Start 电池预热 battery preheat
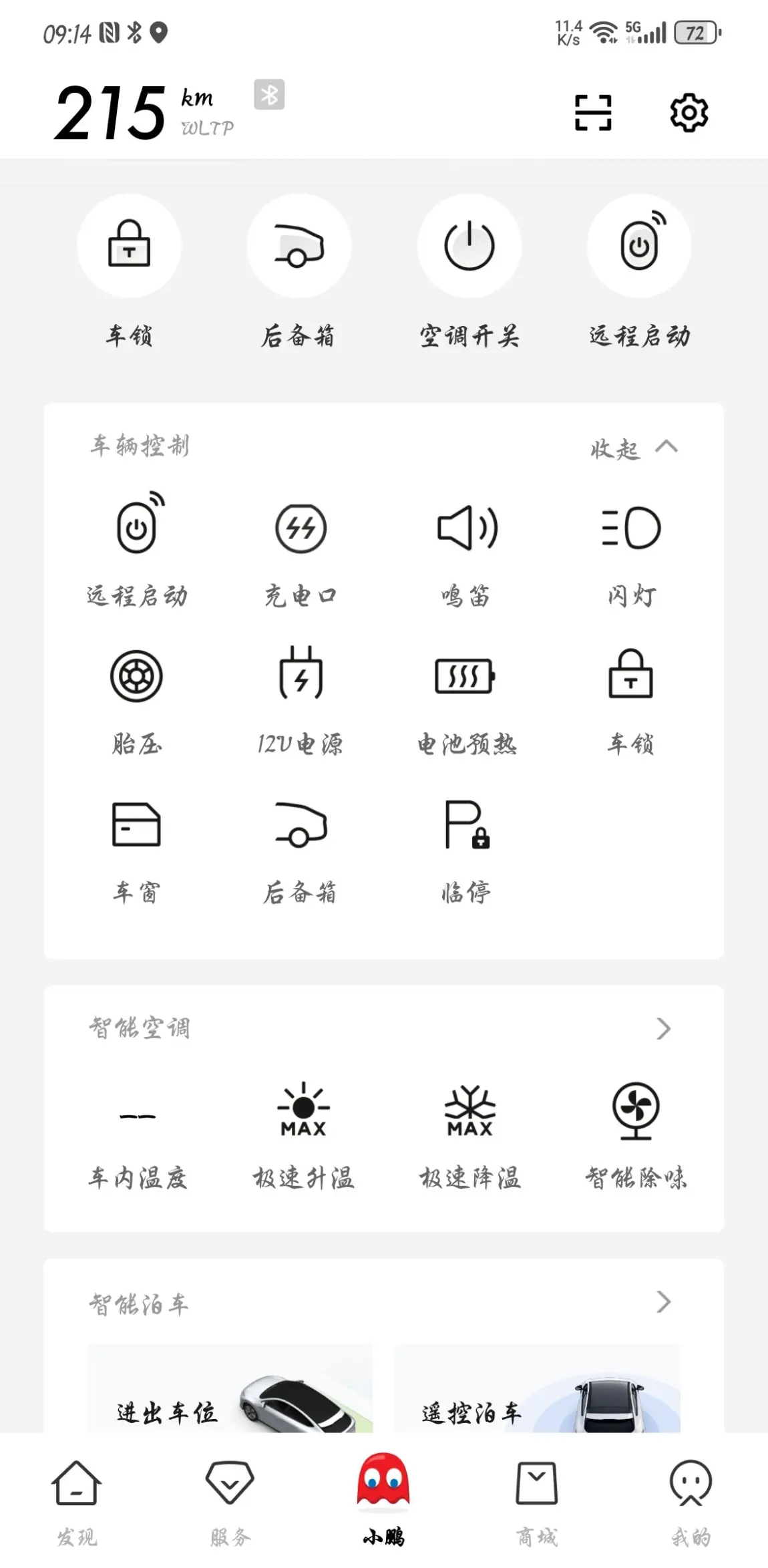The image size is (768, 1568). click(x=466, y=703)
